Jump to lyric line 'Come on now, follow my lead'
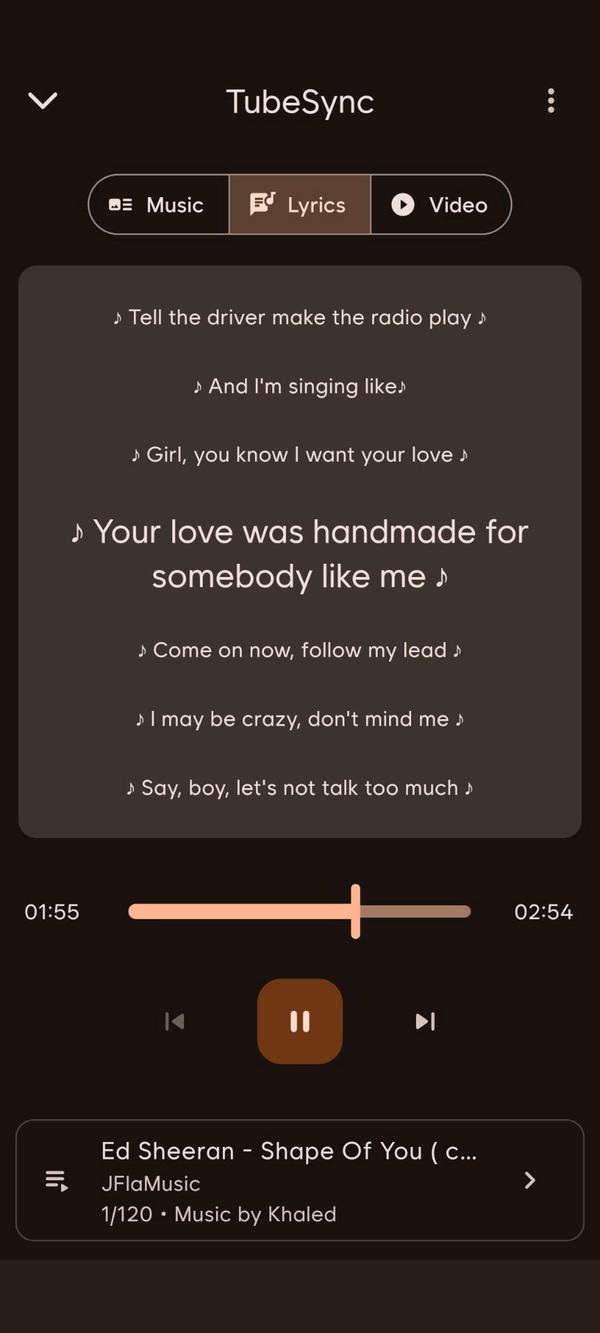This screenshot has width=600, height=1333. pos(299,650)
